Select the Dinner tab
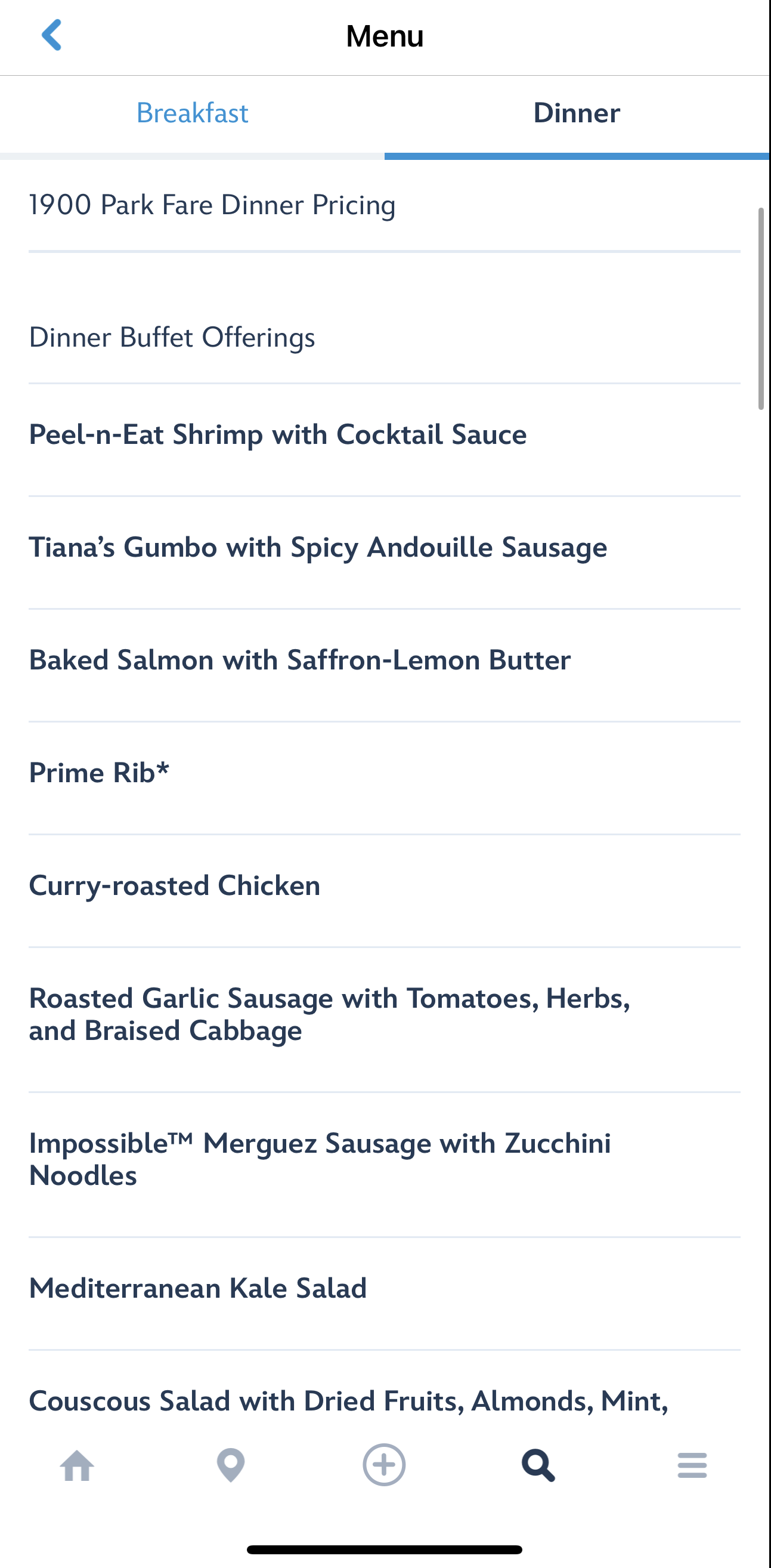The image size is (771, 1568). tap(576, 114)
